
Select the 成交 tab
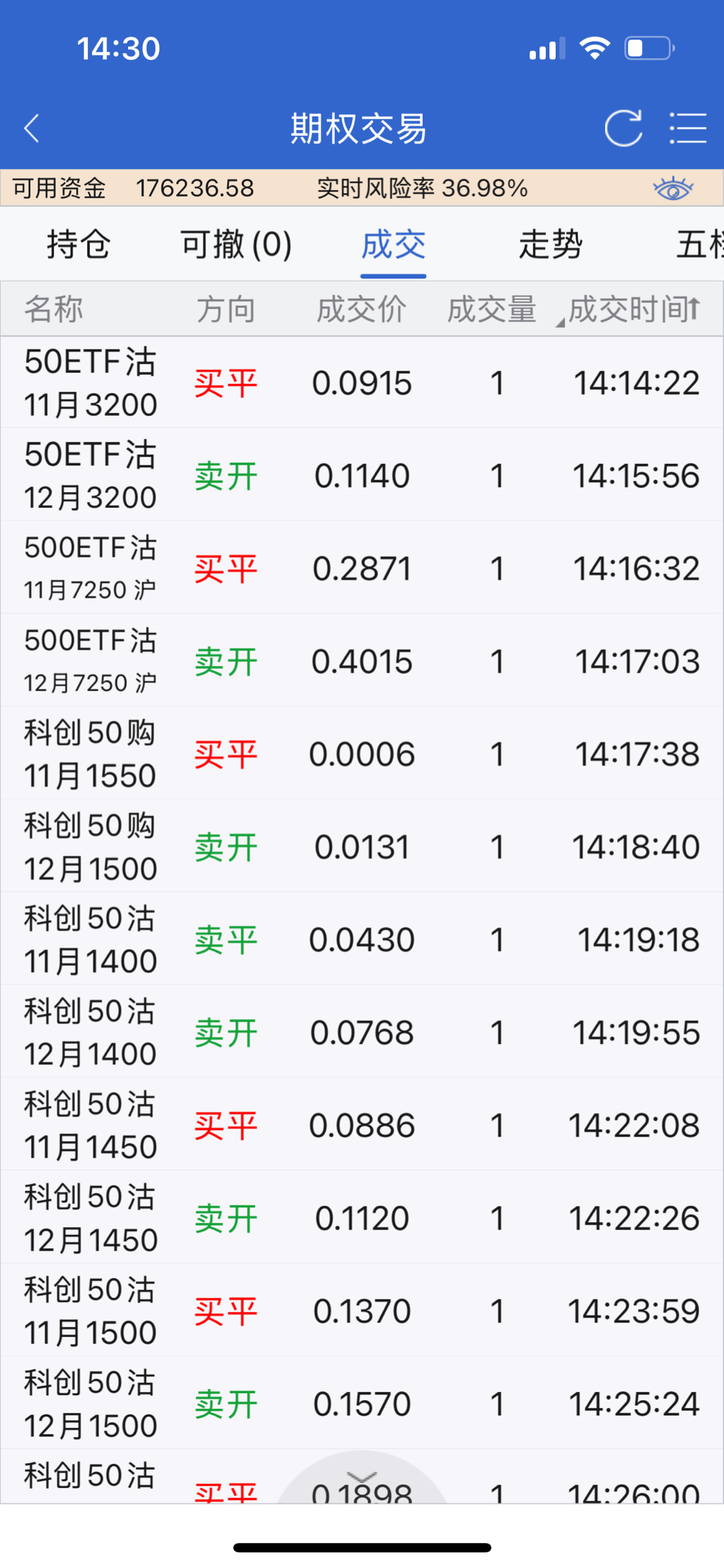point(393,245)
